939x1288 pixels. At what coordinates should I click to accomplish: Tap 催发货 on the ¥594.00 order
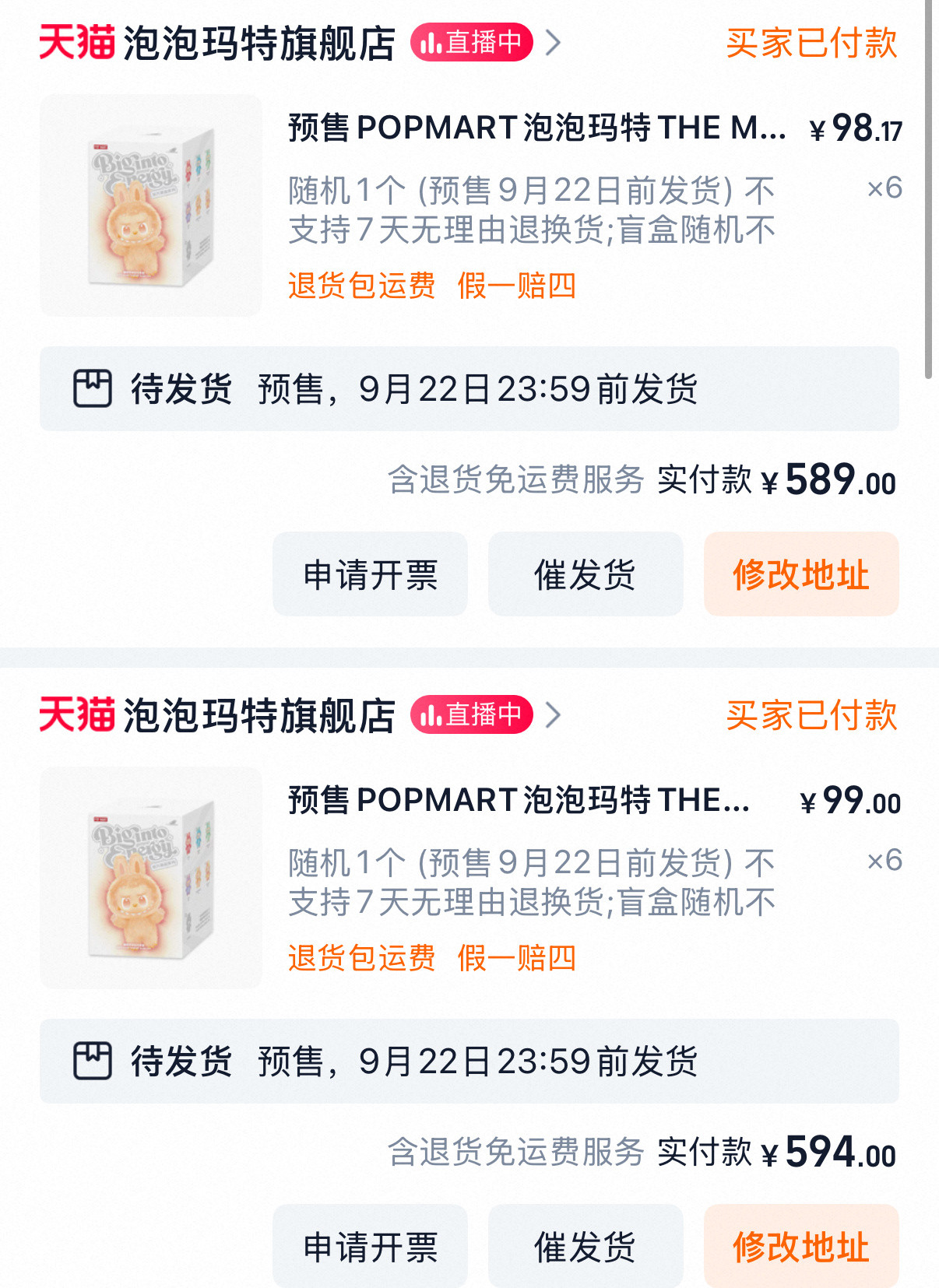click(x=586, y=1247)
